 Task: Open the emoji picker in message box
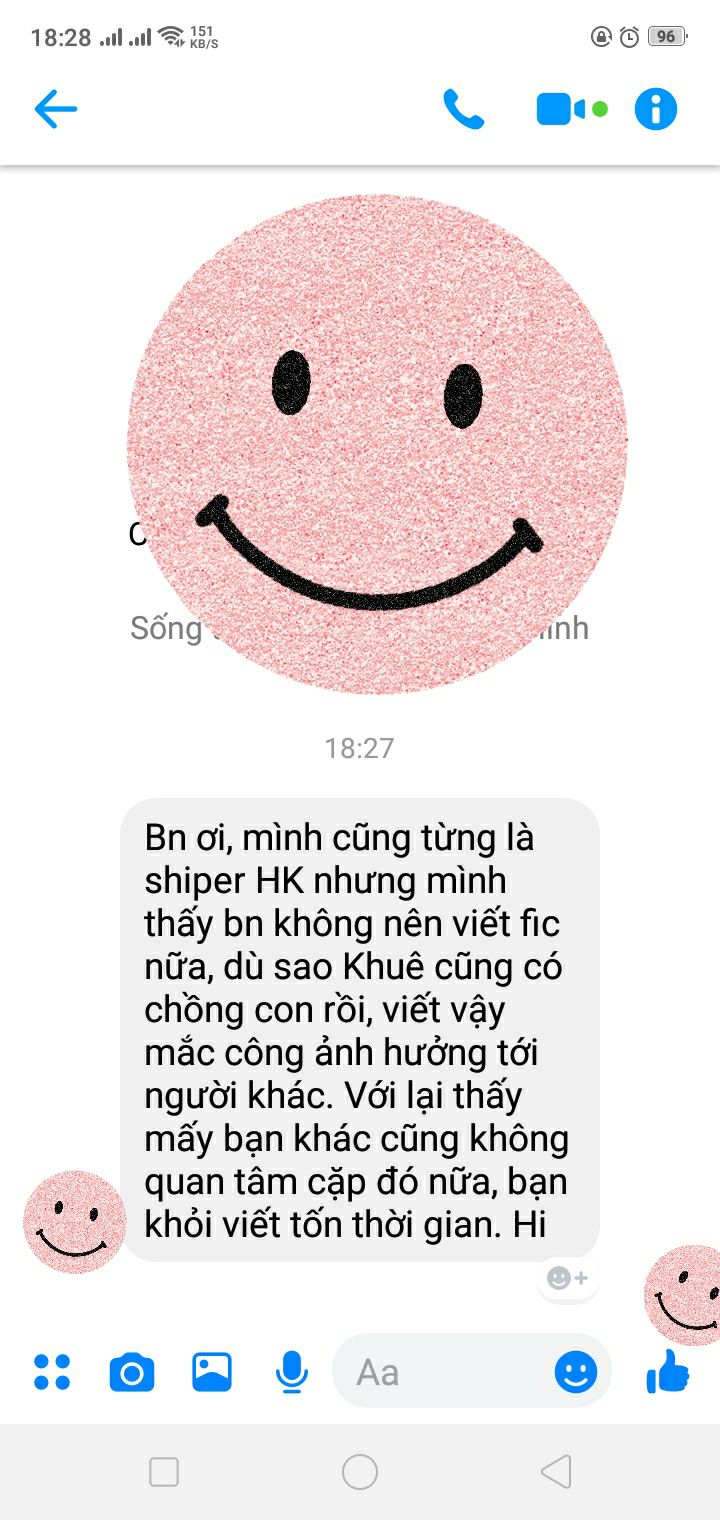pyautogui.click(x=576, y=1372)
